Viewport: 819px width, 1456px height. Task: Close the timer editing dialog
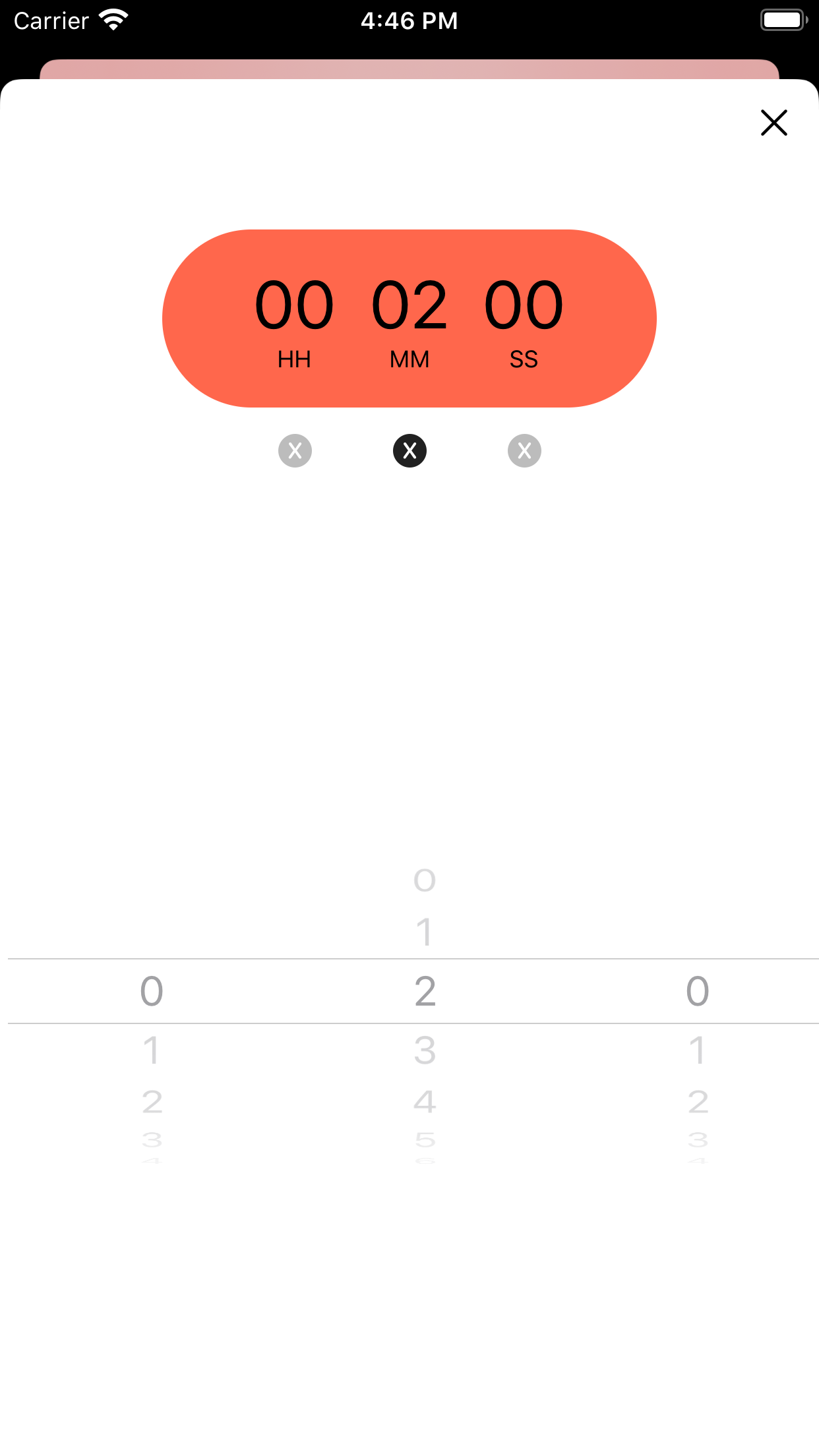click(773, 123)
